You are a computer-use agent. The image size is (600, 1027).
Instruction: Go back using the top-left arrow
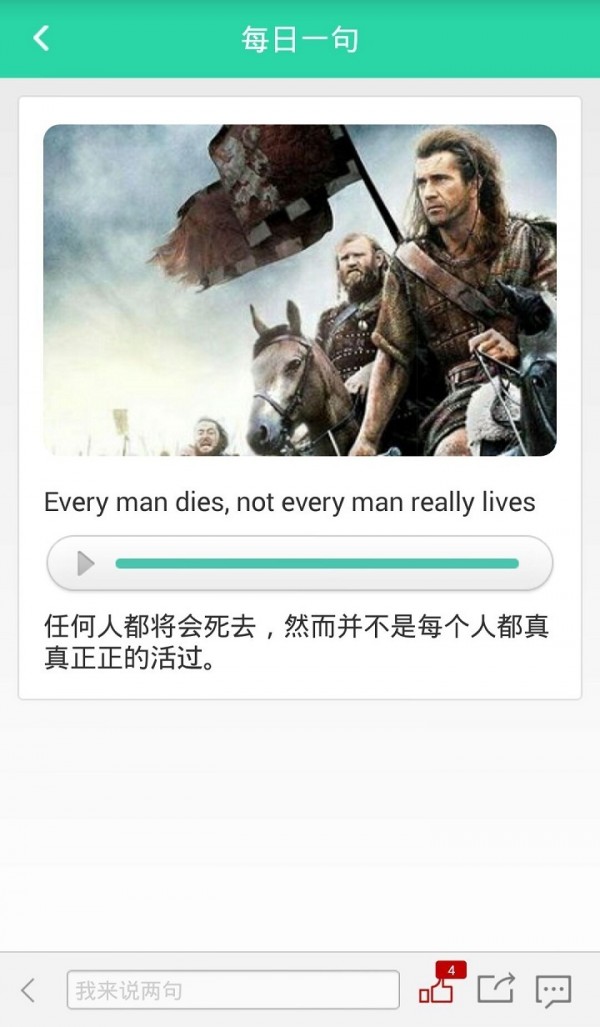click(41, 38)
